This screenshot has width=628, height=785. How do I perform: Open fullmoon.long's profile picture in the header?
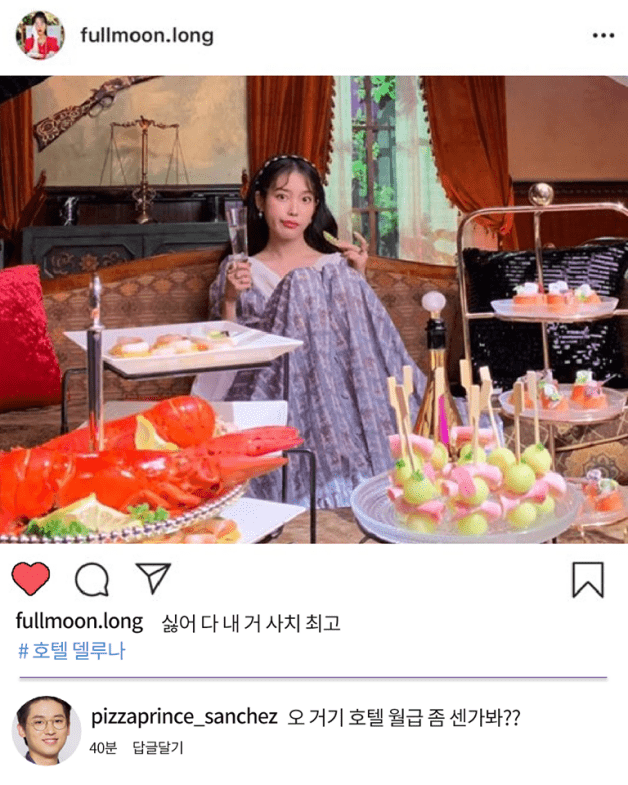click(x=39, y=35)
